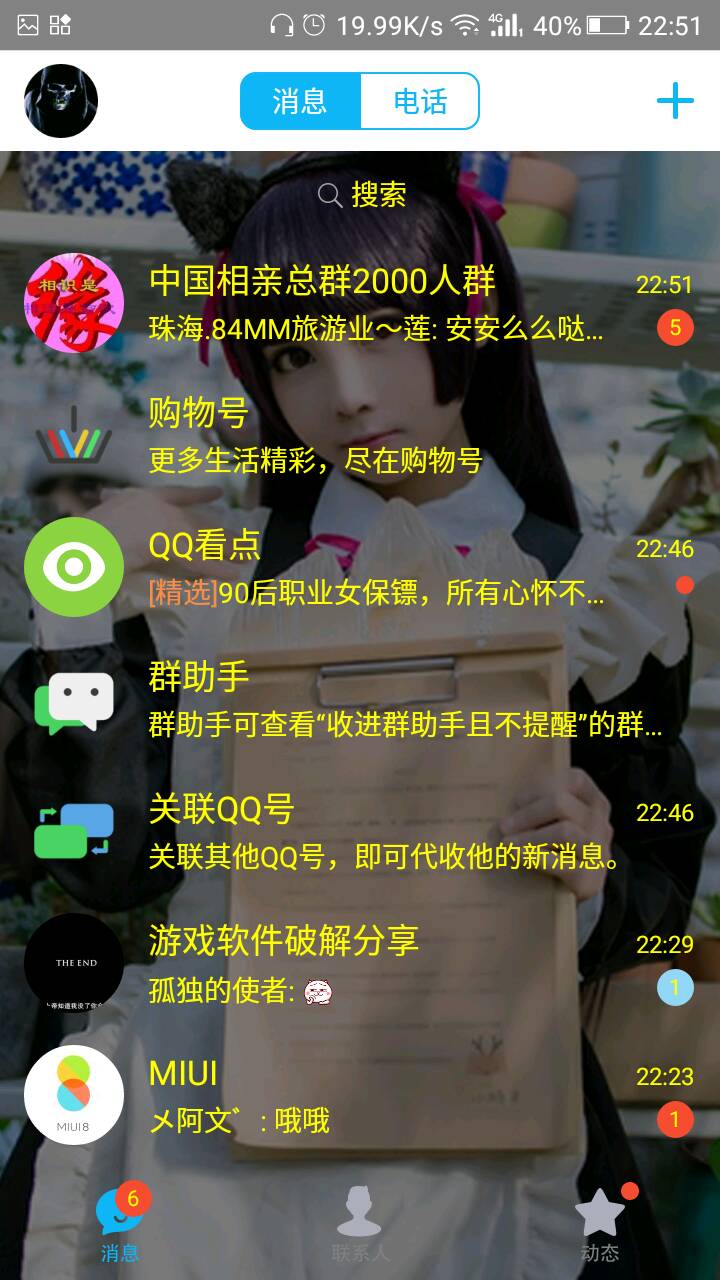Select the 消息 segment at the top
The height and width of the screenshot is (1280, 720).
coord(300,101)
